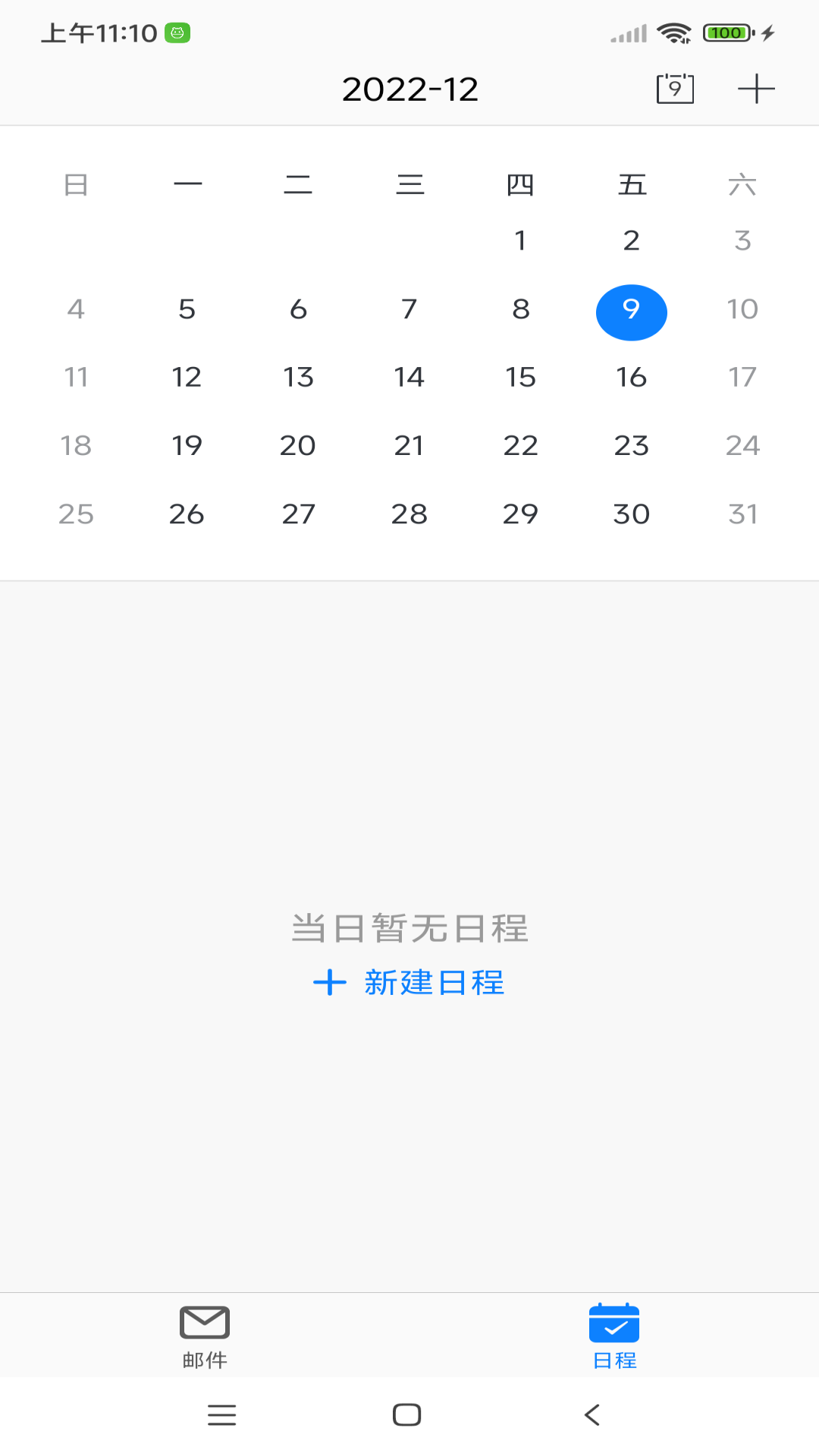Image resolution: width=819 pixels, height=1456 pixels.
Task: Select December 1 on the calendar
Action: click(520, 241)
